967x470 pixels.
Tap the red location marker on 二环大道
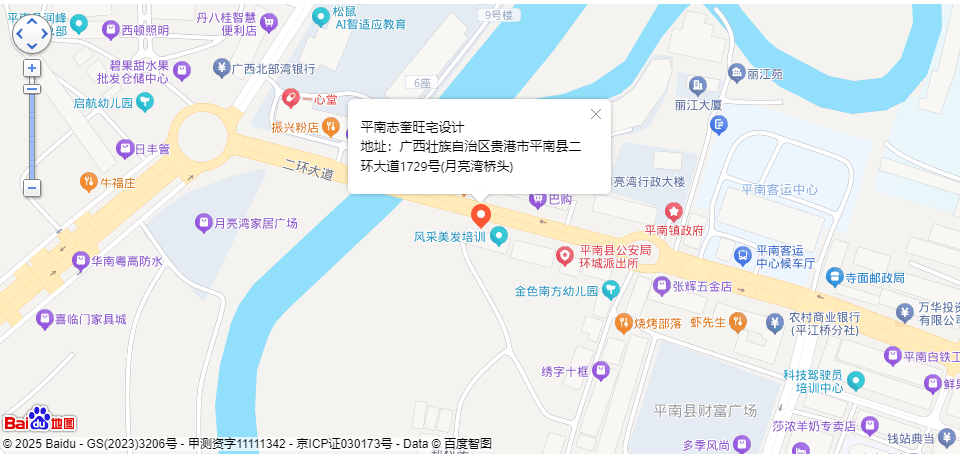[x=480, y=215]
